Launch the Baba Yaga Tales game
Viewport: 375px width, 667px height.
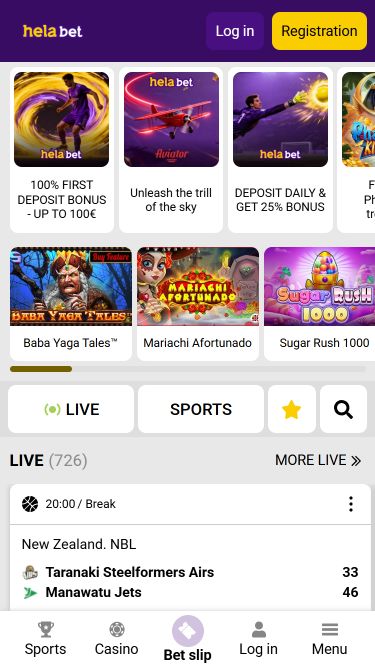tap(71, 304)
